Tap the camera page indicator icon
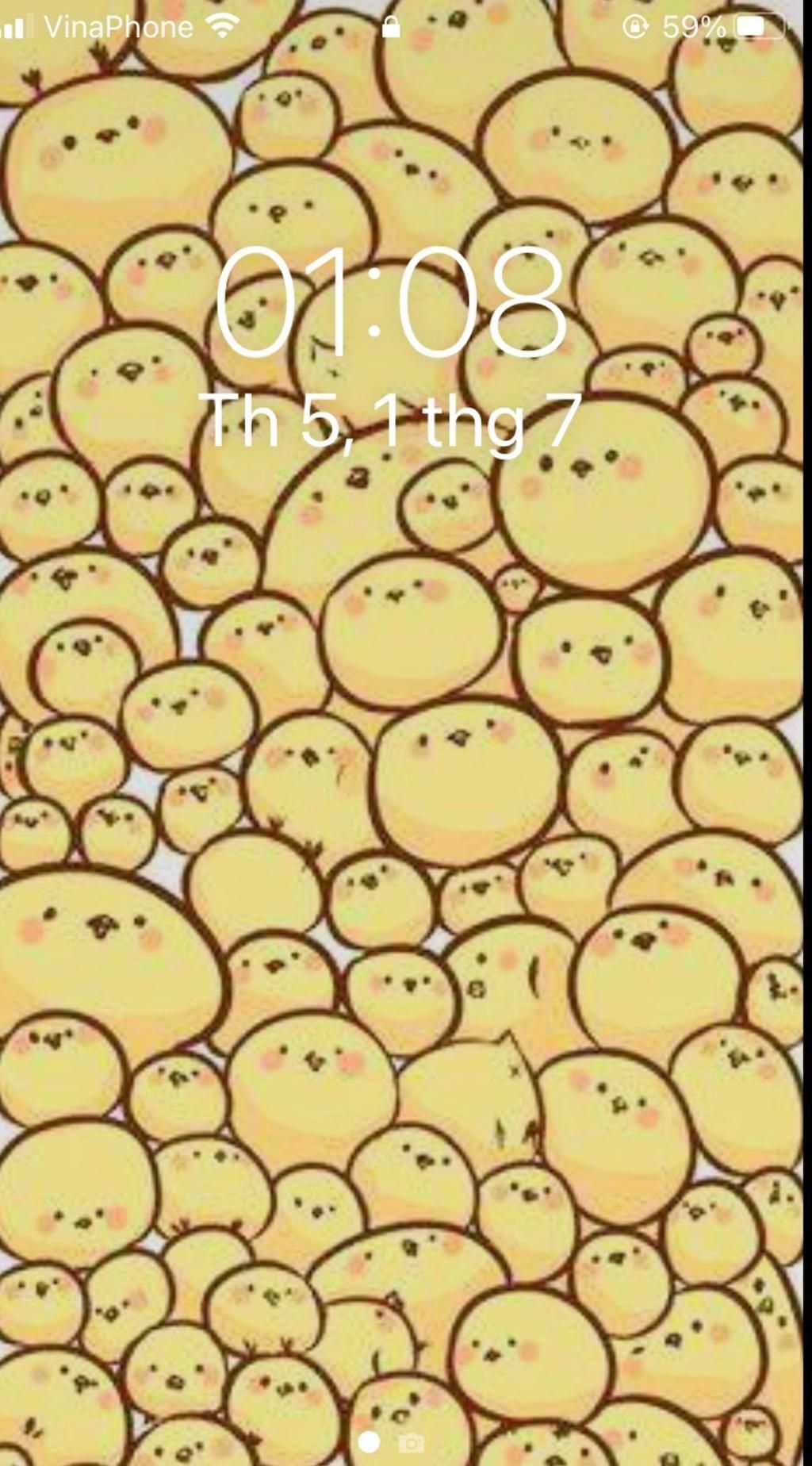This screenshot has height=1466, width=812. coord(411,1441)
